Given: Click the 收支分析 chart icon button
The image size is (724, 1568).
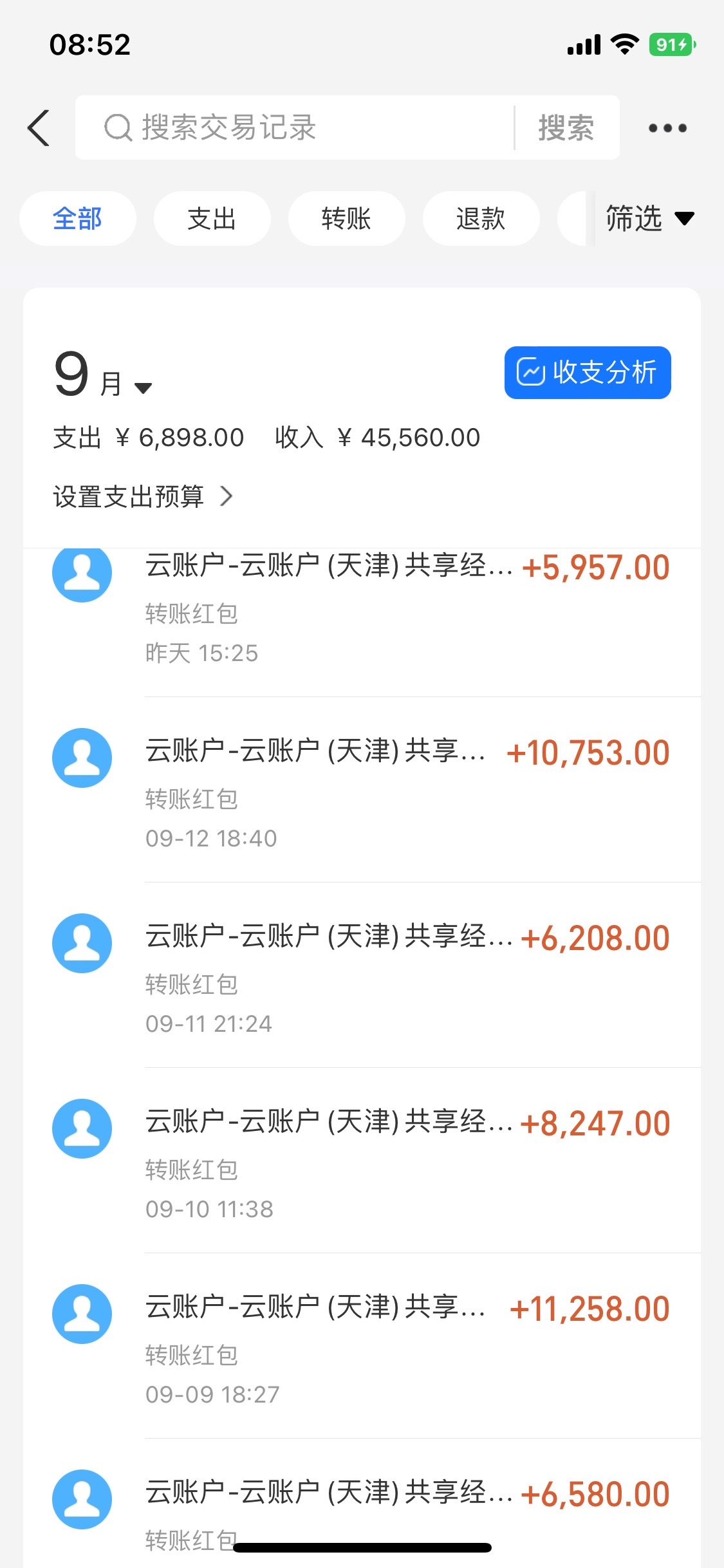Looking at the screenshot, I should pos(532,372).
